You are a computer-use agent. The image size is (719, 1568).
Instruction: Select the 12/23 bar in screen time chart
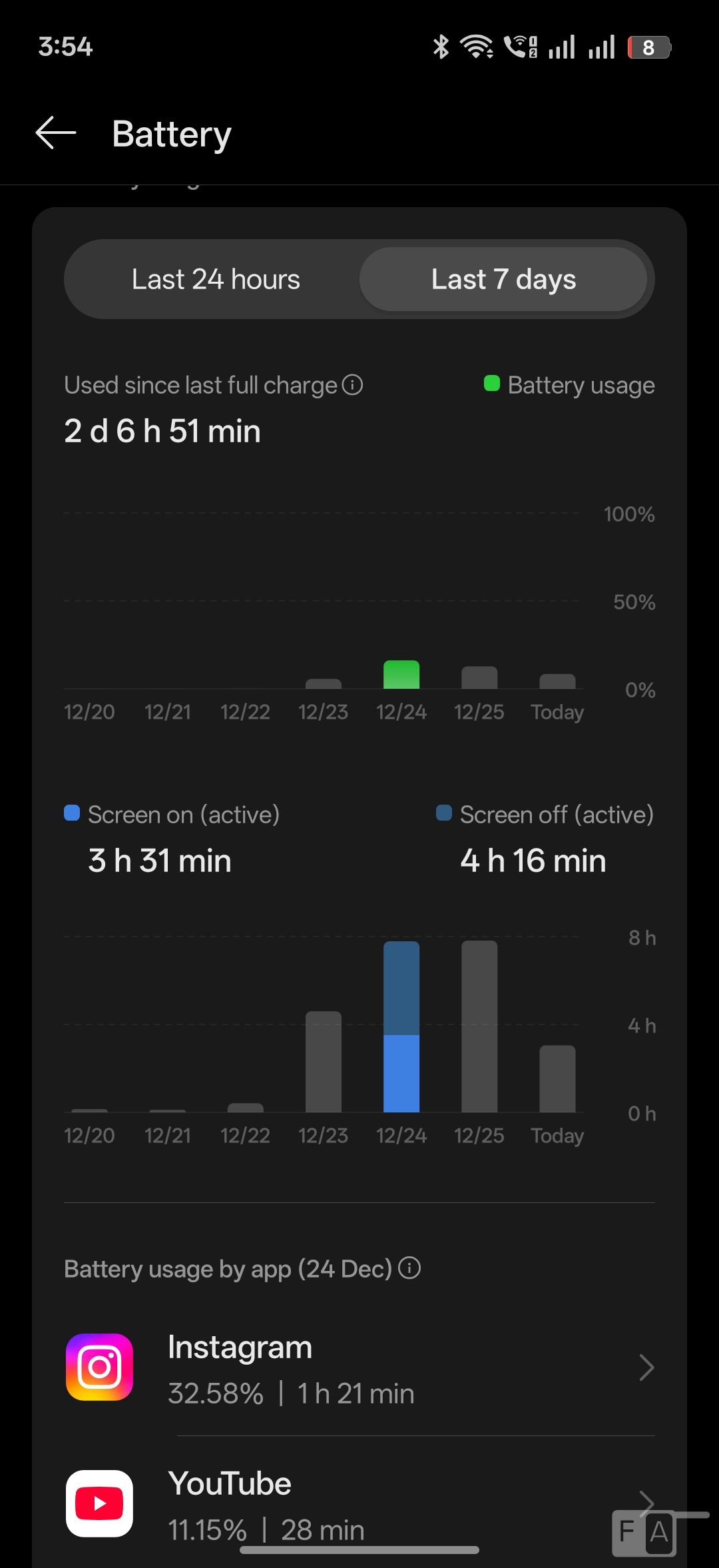pyautogui.click(x=324, y=1061)
